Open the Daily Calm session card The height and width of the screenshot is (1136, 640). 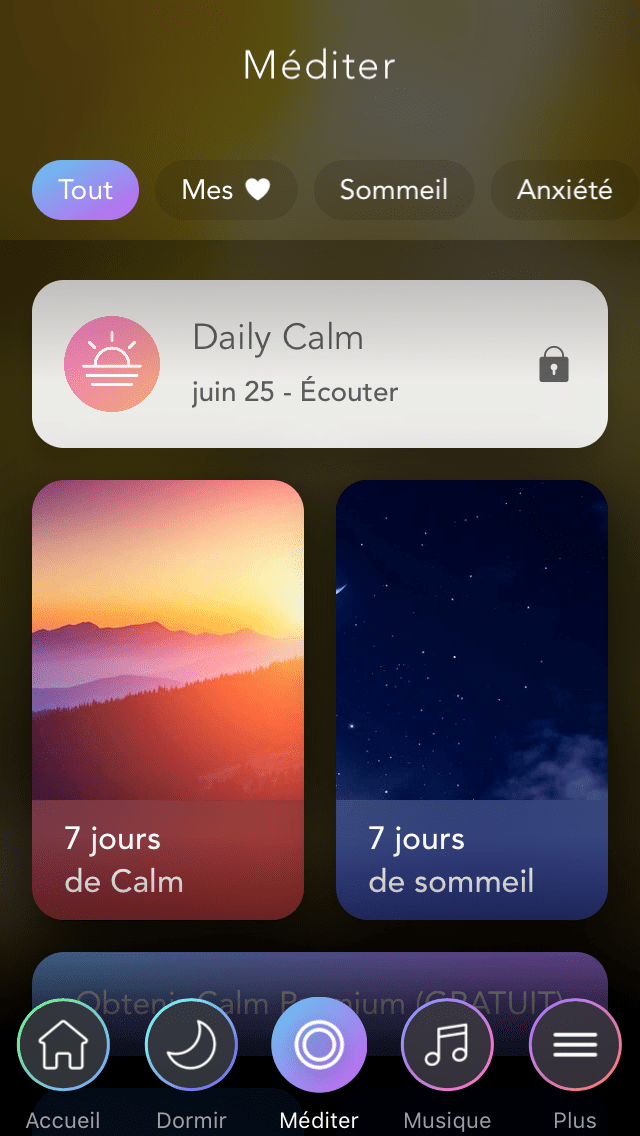[x=320, y=364]
